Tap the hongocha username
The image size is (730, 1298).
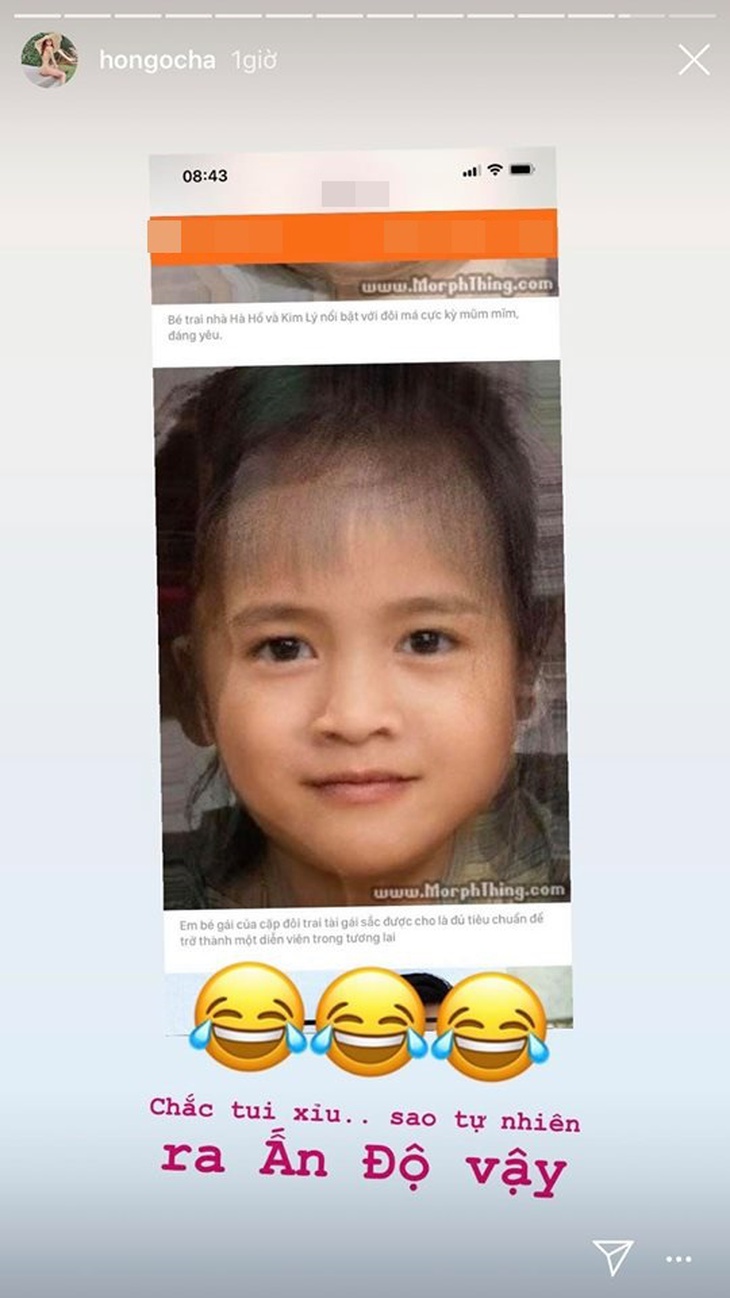click(x=157, y=61)
